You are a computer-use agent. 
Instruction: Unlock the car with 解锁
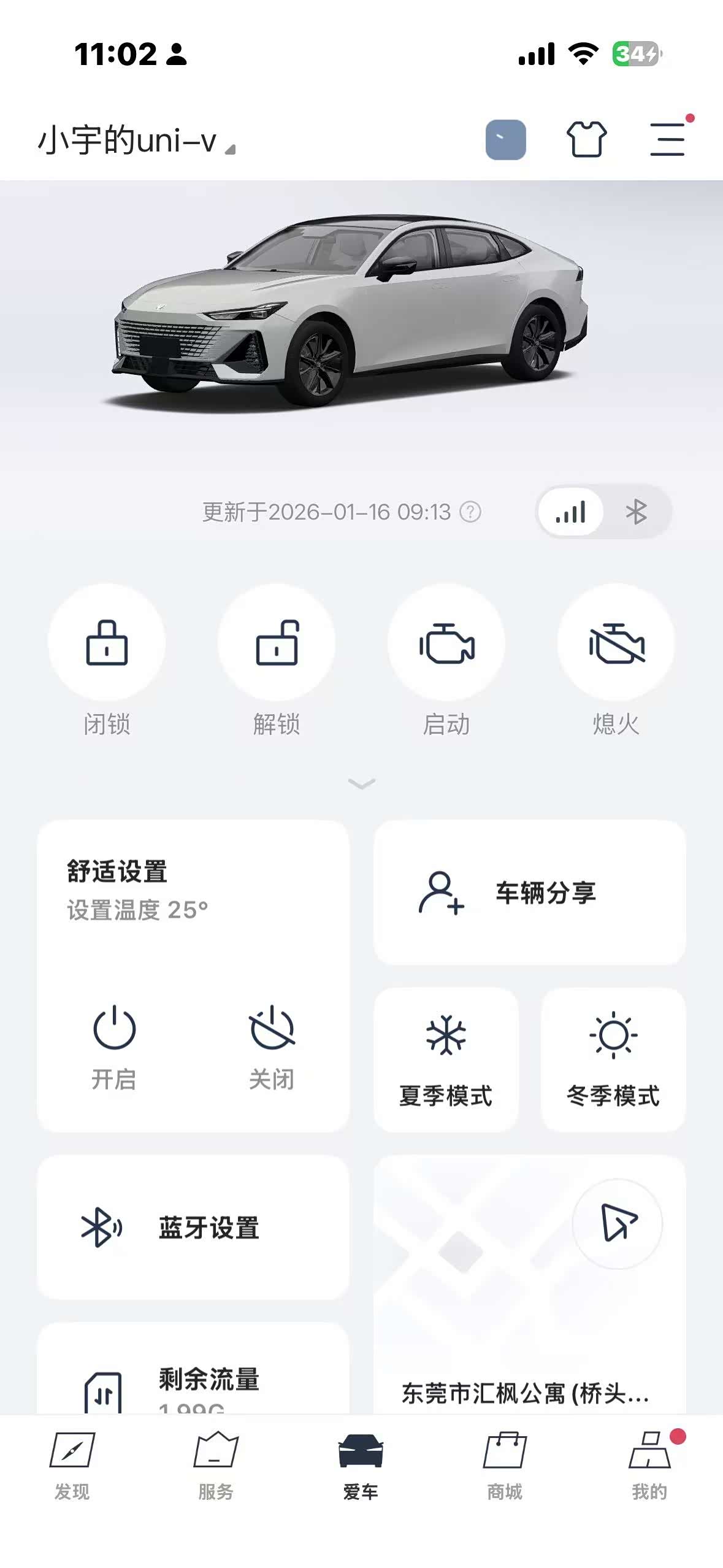(x=277, y=643)
